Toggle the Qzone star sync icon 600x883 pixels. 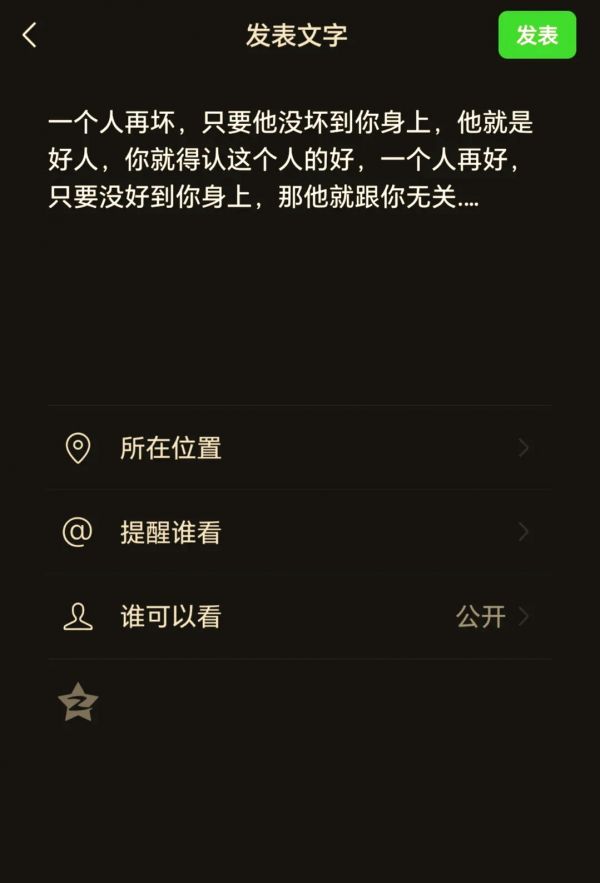pos(78,703)
